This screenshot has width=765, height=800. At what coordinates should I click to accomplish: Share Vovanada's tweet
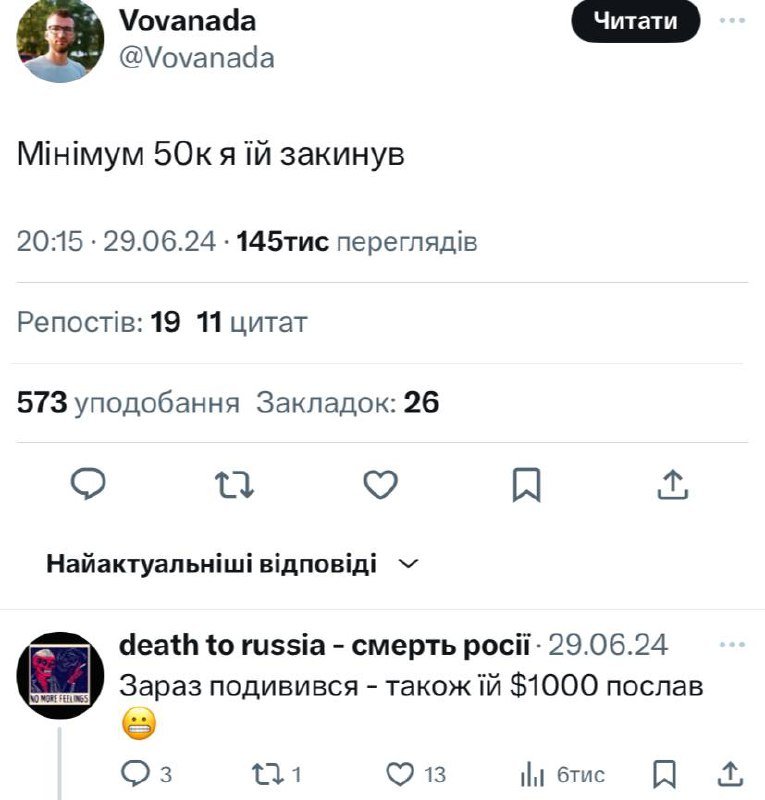click(x=673, y=485)
